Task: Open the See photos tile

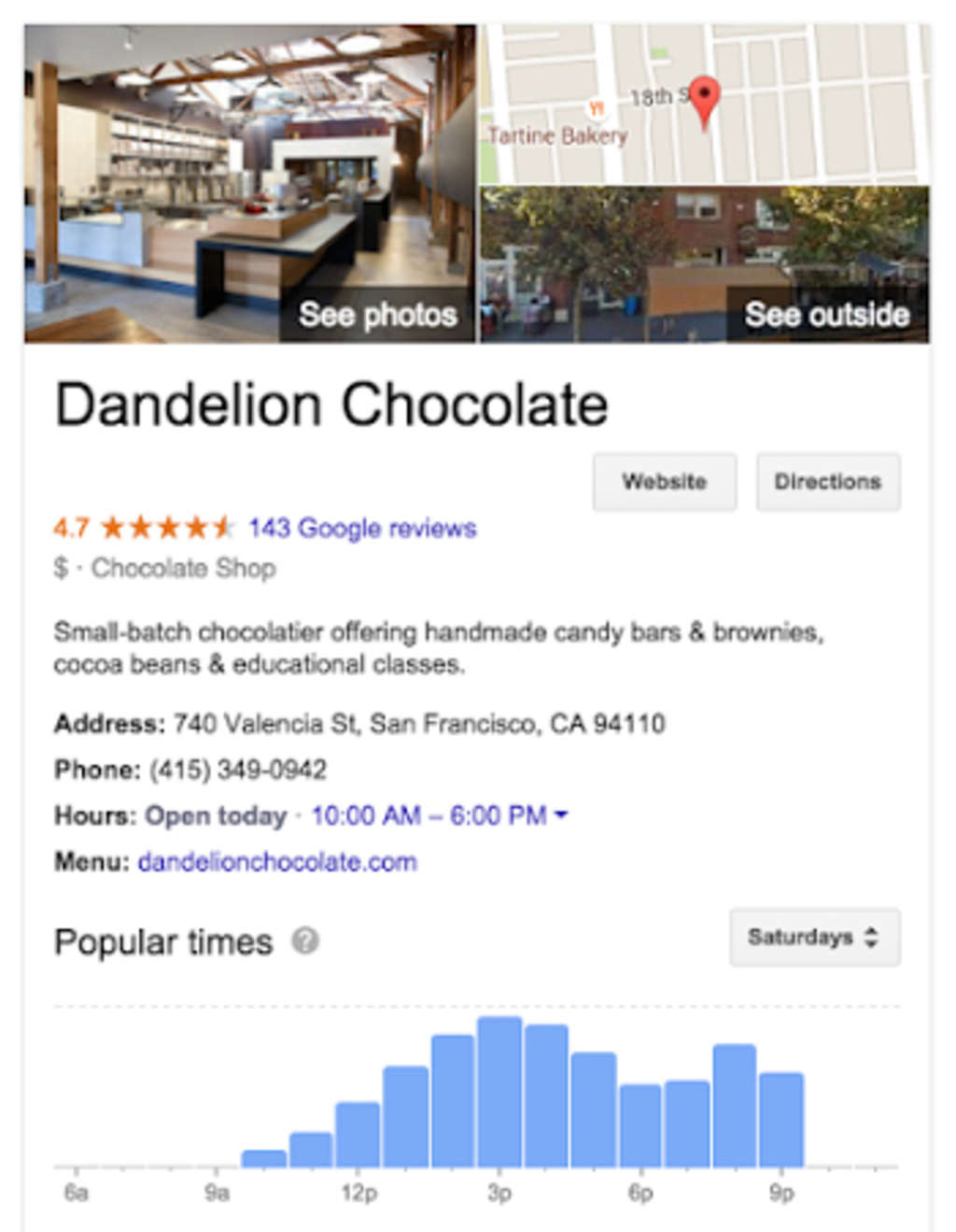Action: [250, 184]
